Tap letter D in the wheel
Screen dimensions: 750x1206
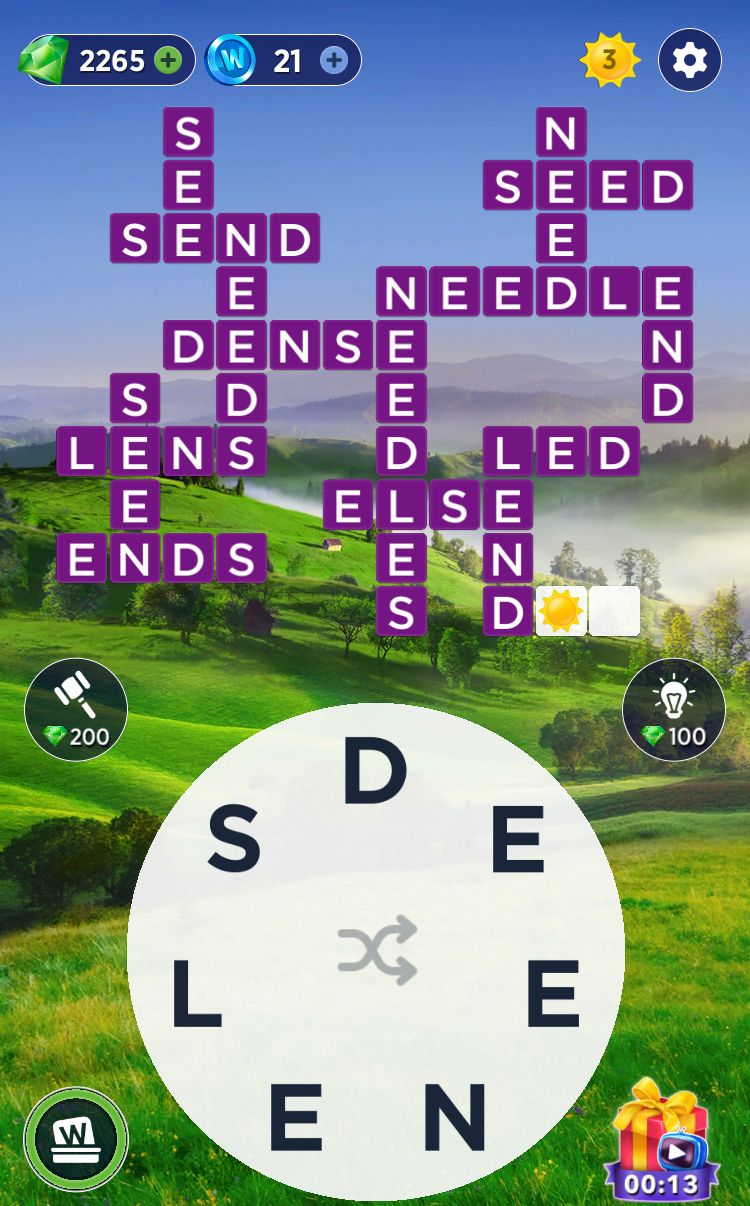[375, 775]
